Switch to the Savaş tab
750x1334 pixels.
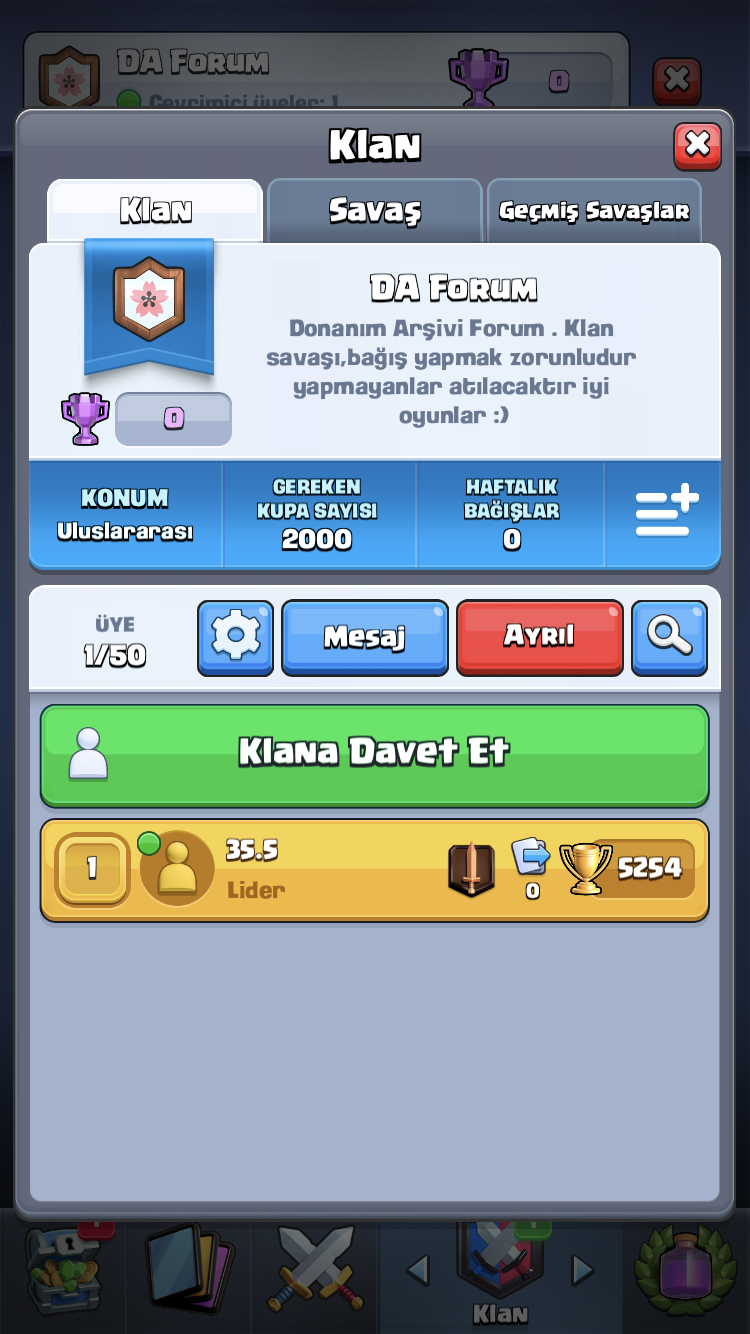click(x=375, y=211)
